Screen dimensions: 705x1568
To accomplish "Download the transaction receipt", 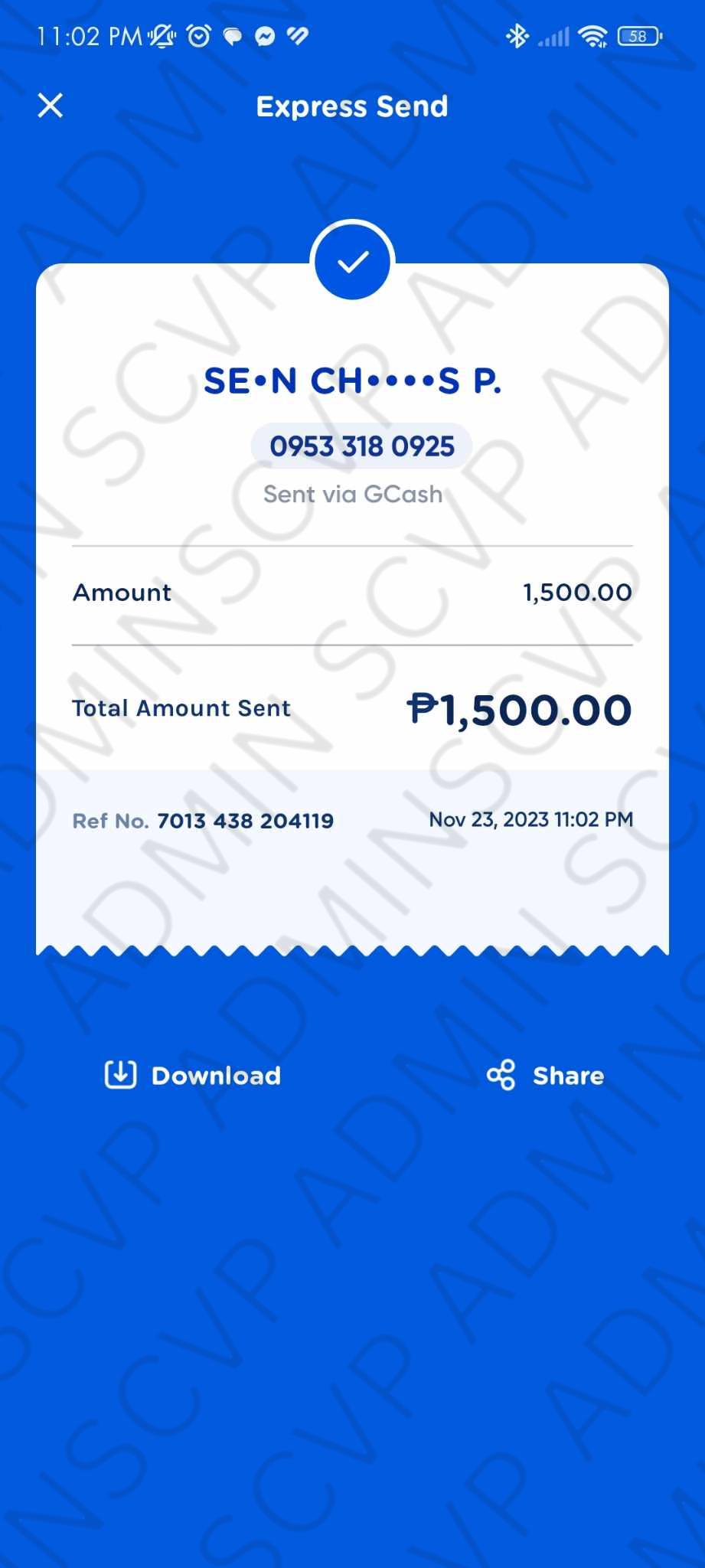I will pos(193,1075).
